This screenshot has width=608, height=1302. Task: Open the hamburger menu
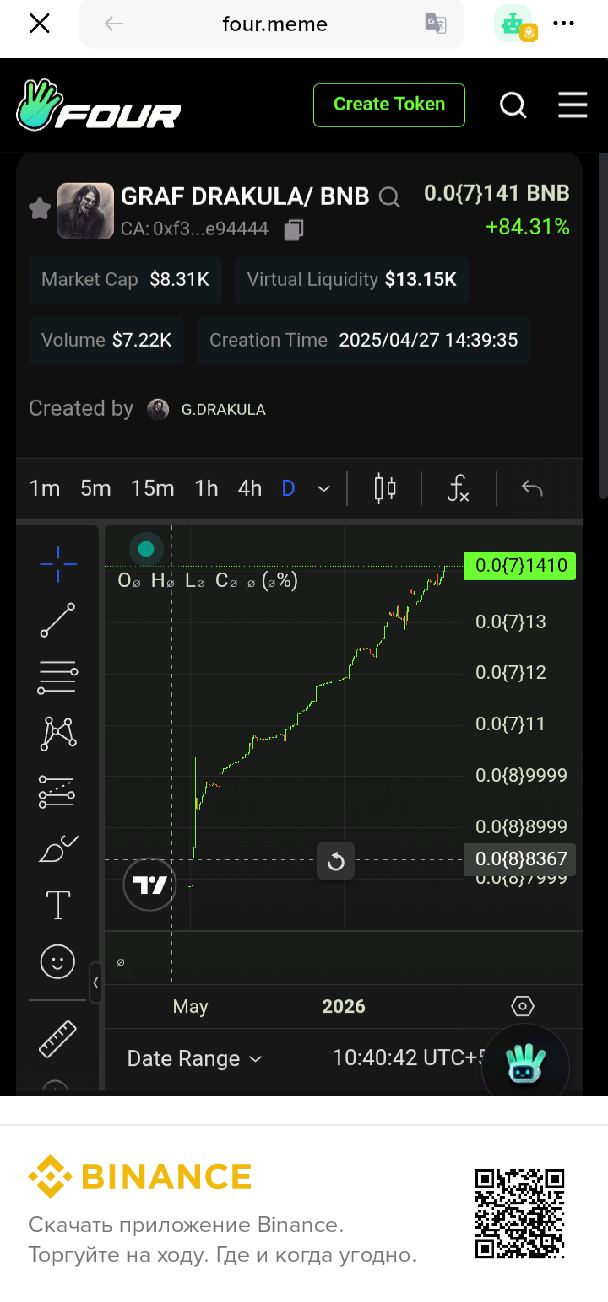(572, 105)
